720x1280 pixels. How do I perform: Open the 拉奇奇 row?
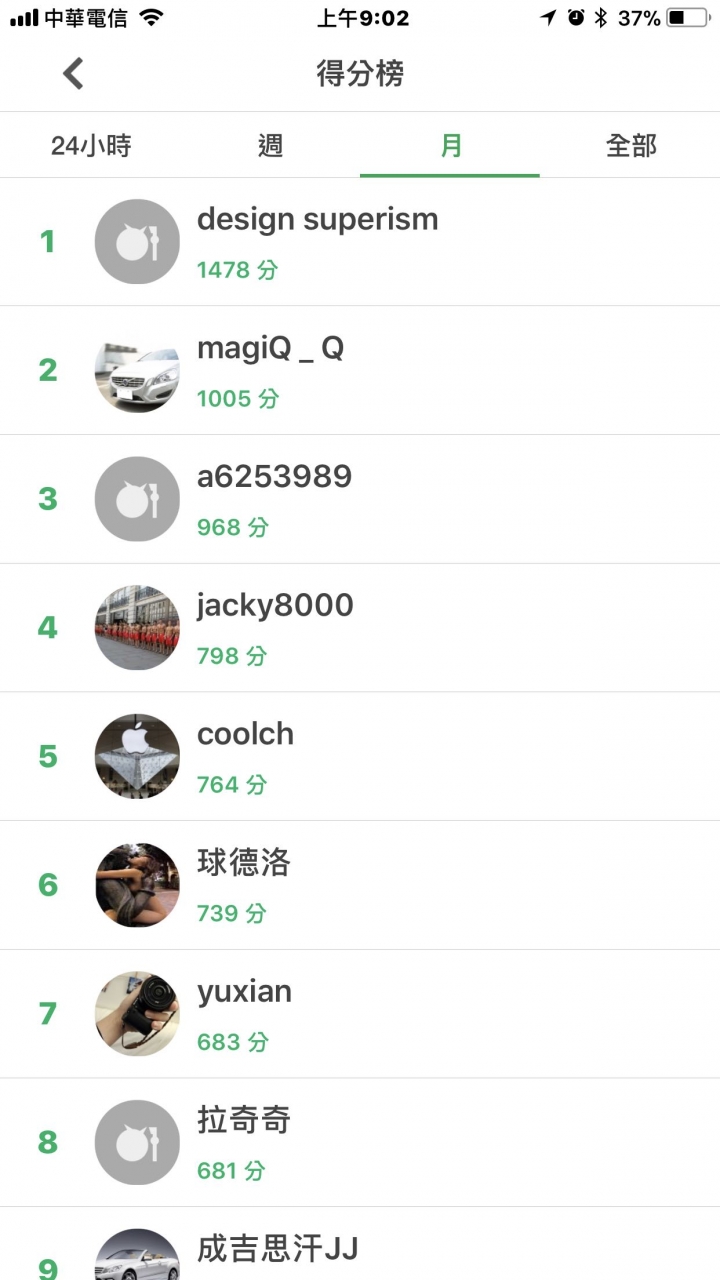(360, 1142)
